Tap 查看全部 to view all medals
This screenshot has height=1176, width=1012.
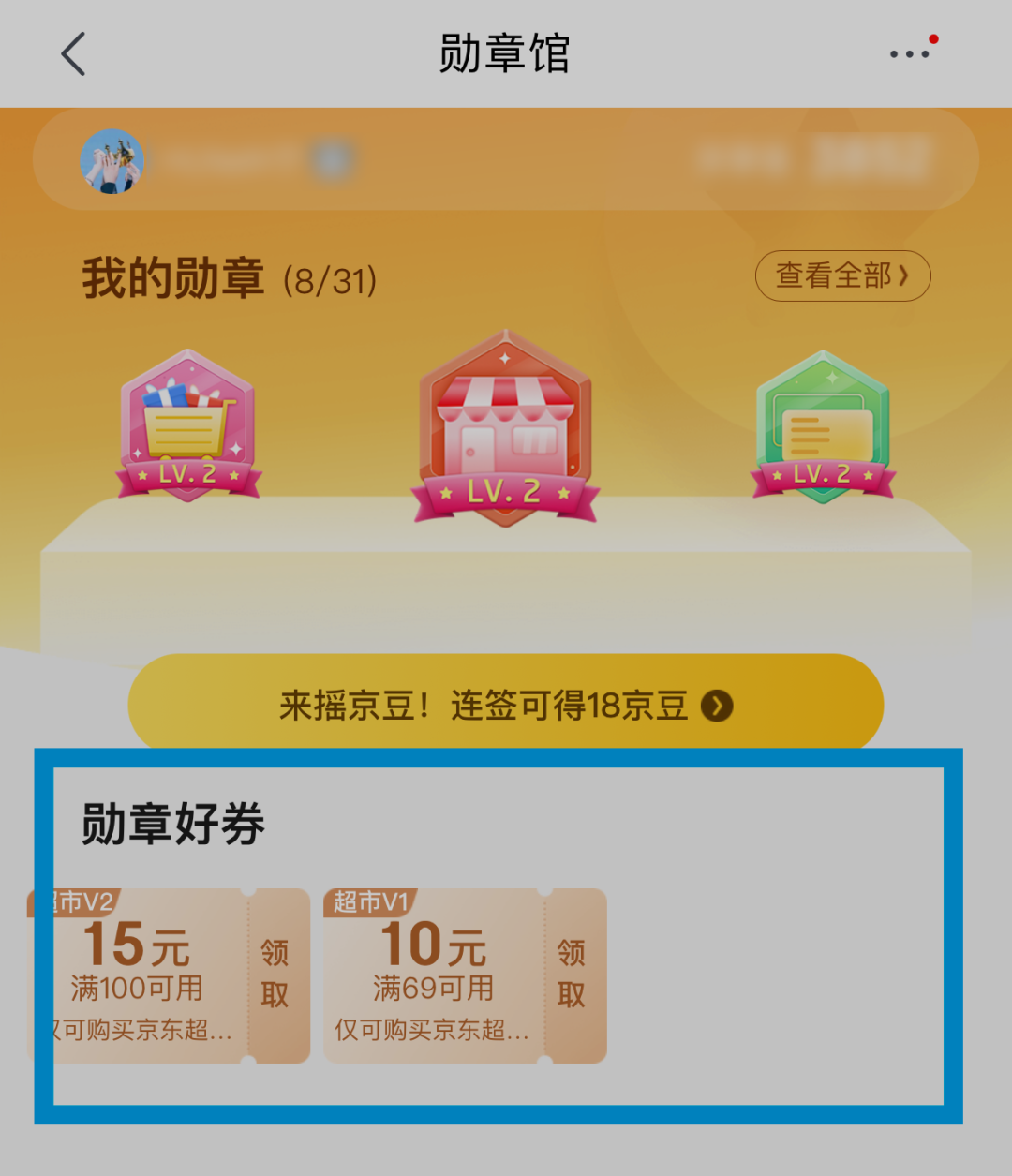pyautogui.click(x=842, y=275)
